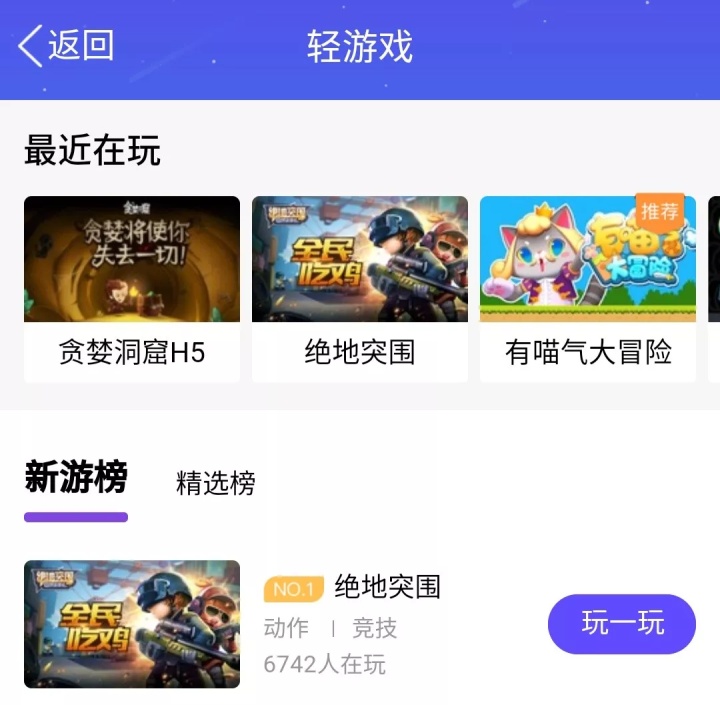Open the NO.1 ranked 绝地突围 entry
720x705 pixels.
(387, 587)
